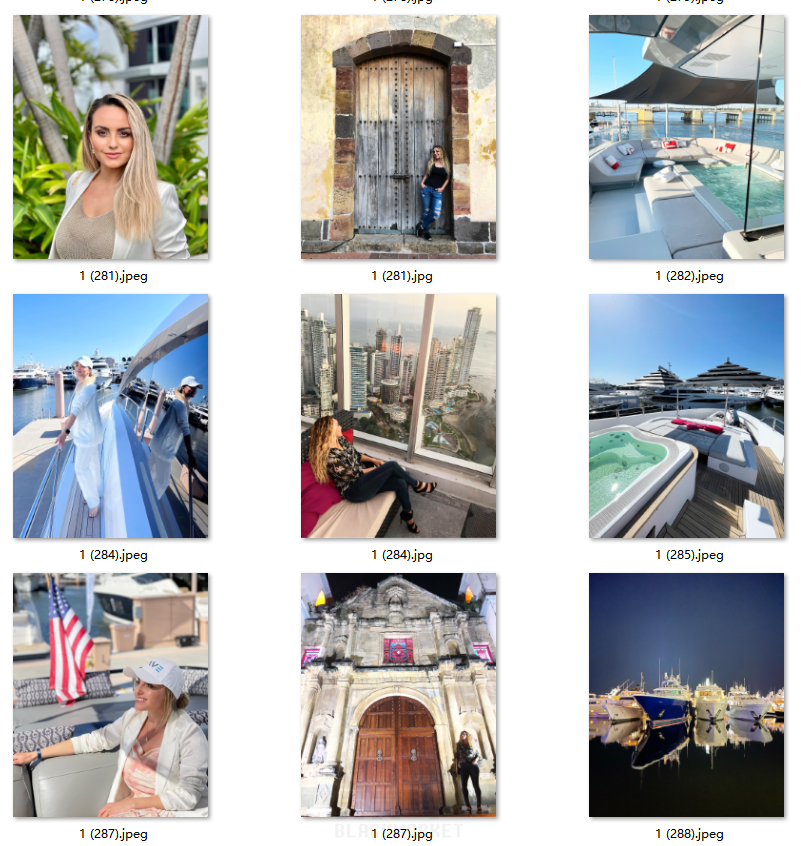Open the image 1 (281).jpeg

pyautogui.click(x=111, y=137)
